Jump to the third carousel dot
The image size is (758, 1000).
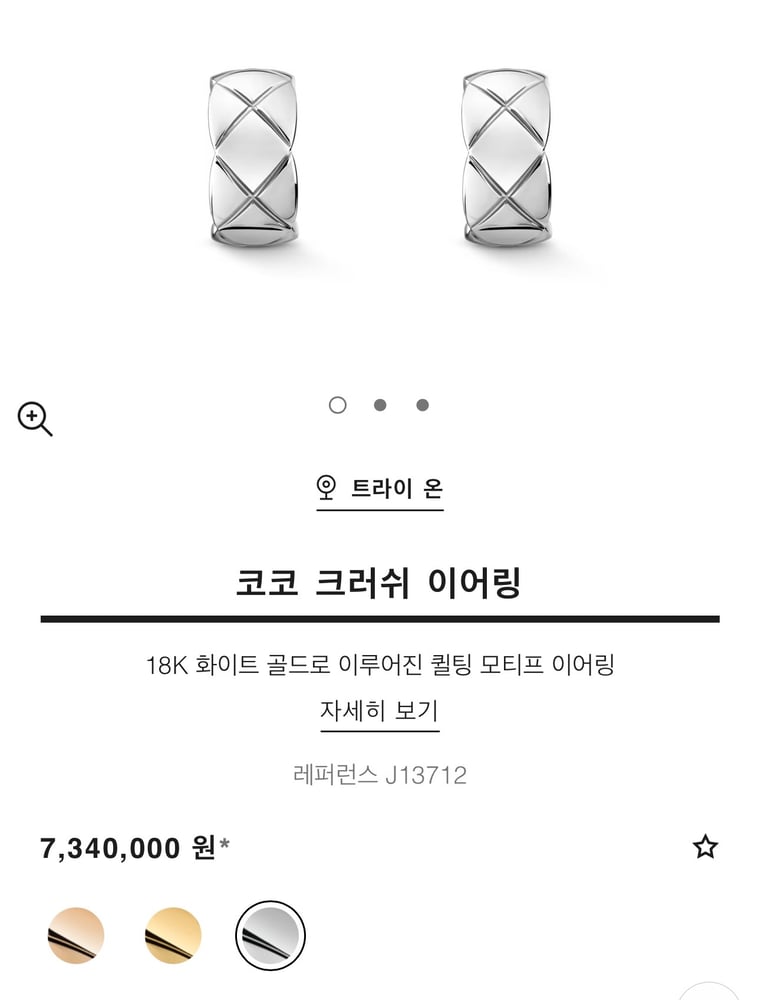point(423,405)
